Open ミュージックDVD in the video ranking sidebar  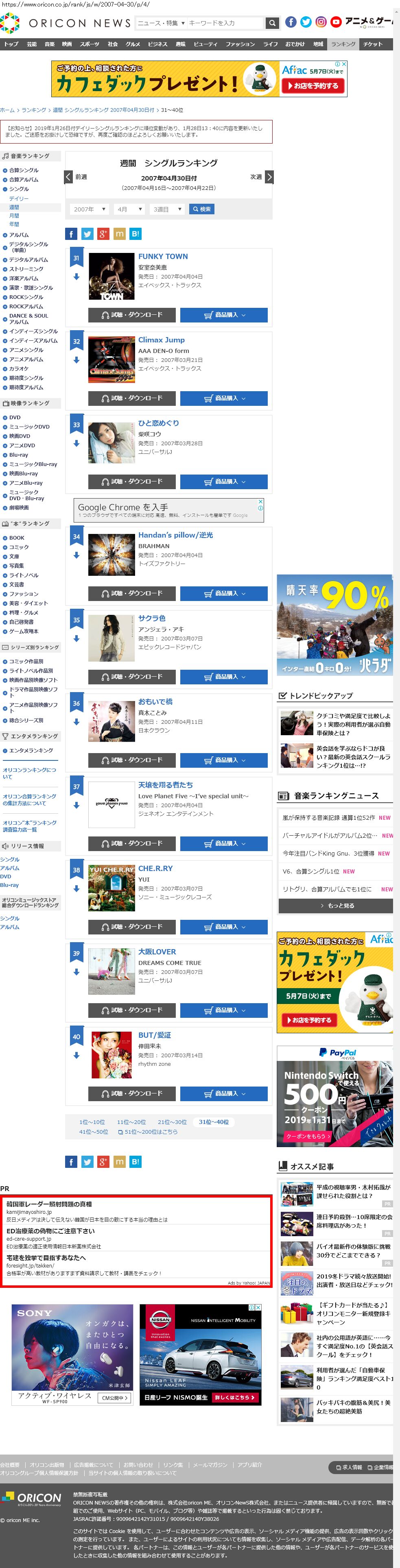[x=29, y=427]
